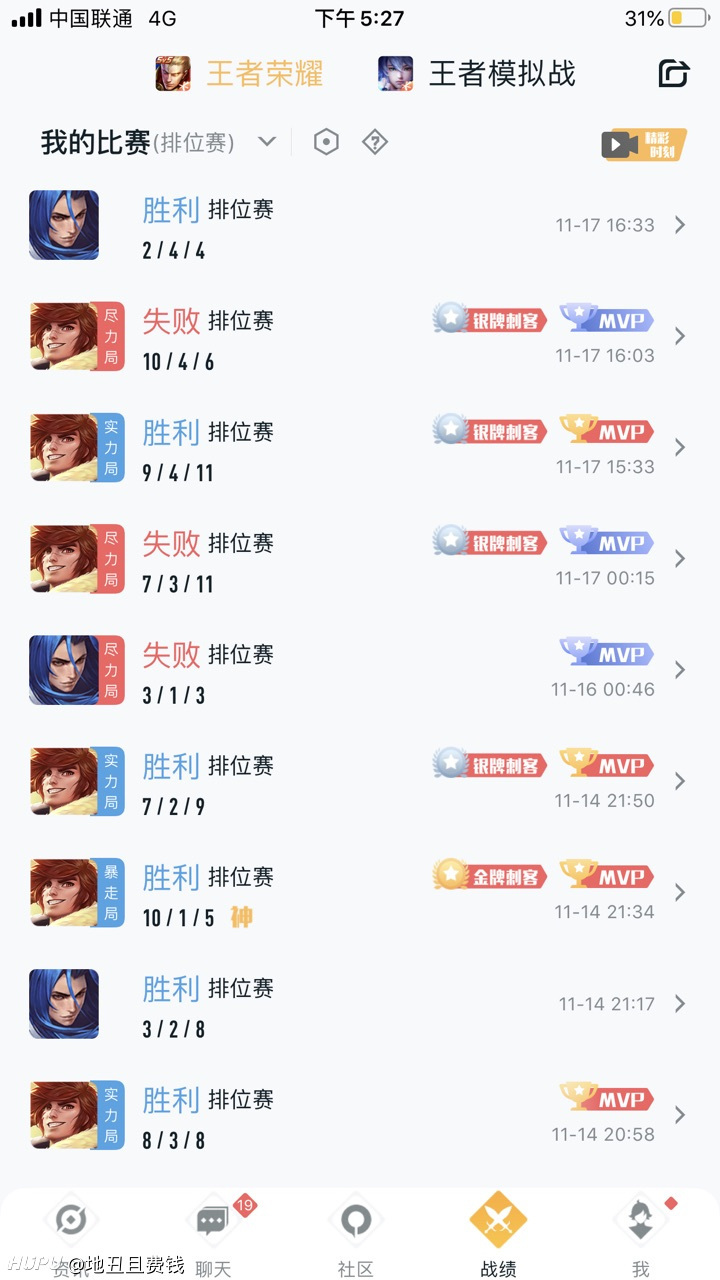720x1280 pixels.
Task: Tap the hexagon settings icon beside 我的比赛
Action: [325, 142]
